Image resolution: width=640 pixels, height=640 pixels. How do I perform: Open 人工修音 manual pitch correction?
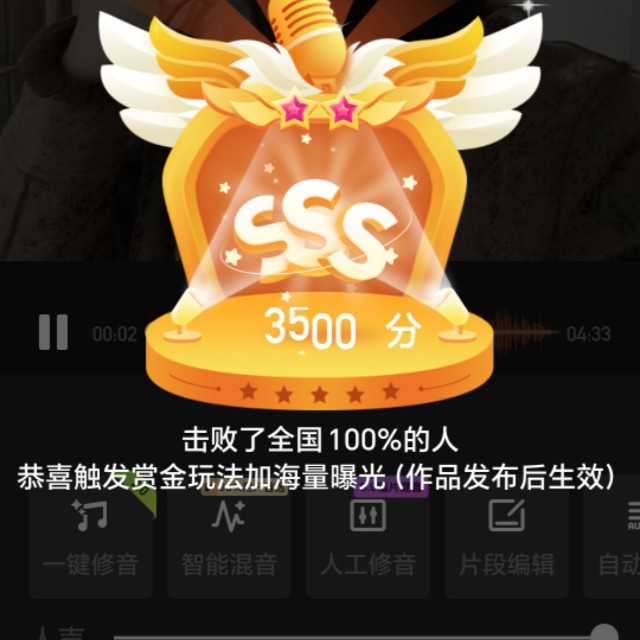coord(368,540)
